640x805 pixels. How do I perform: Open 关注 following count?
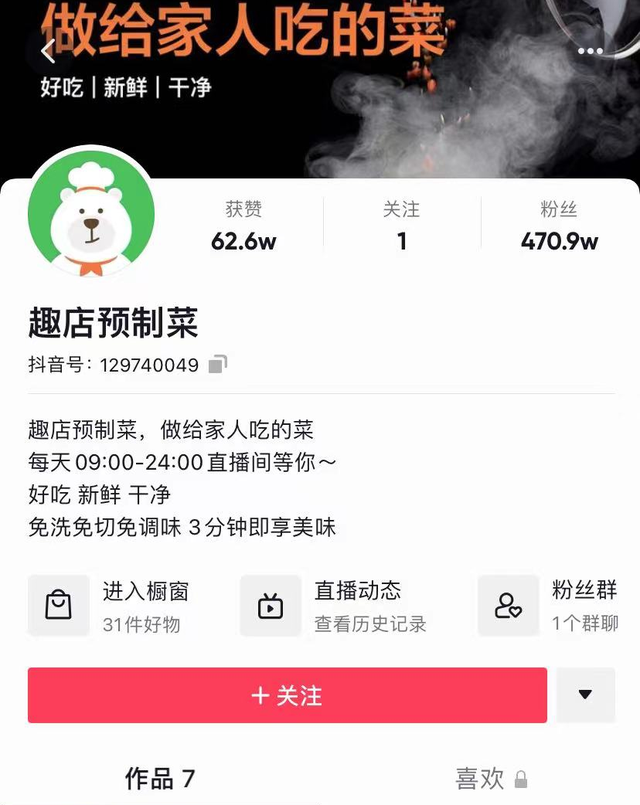pos(401,225)
